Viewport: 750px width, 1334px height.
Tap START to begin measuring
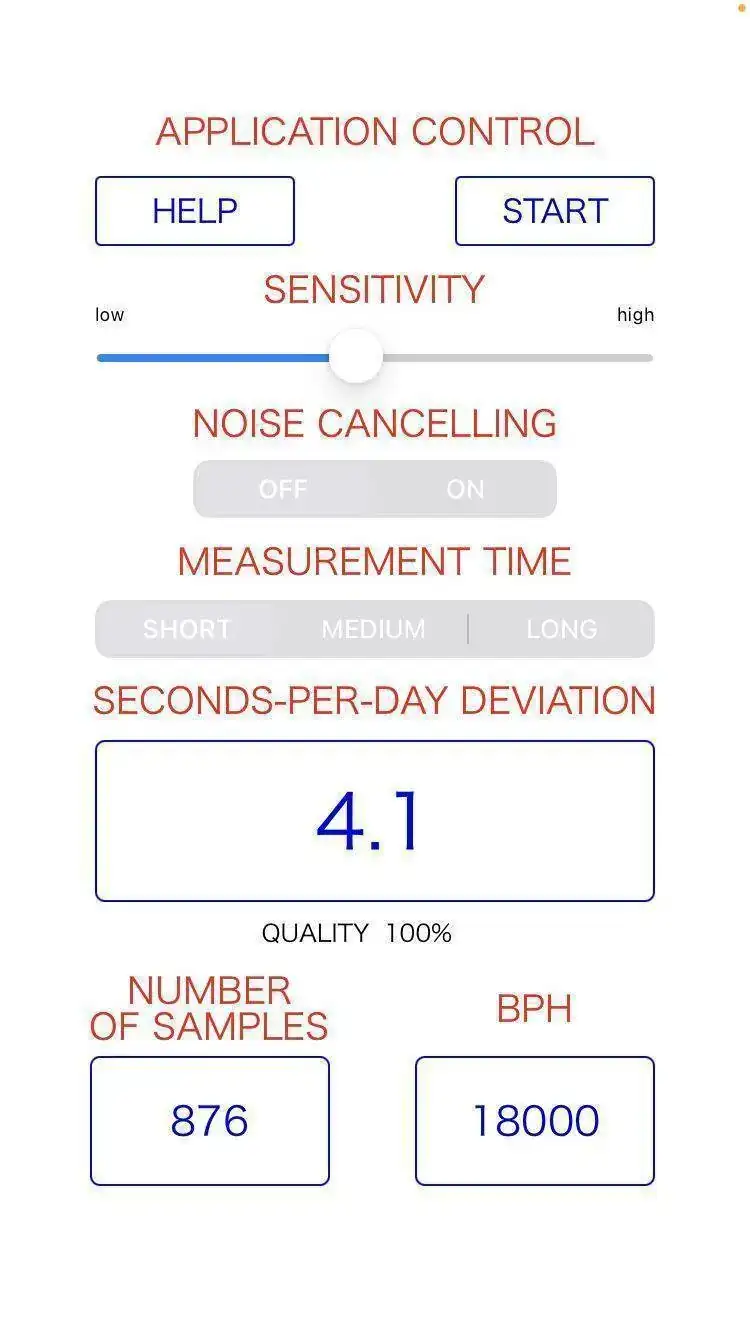(555, 211)
